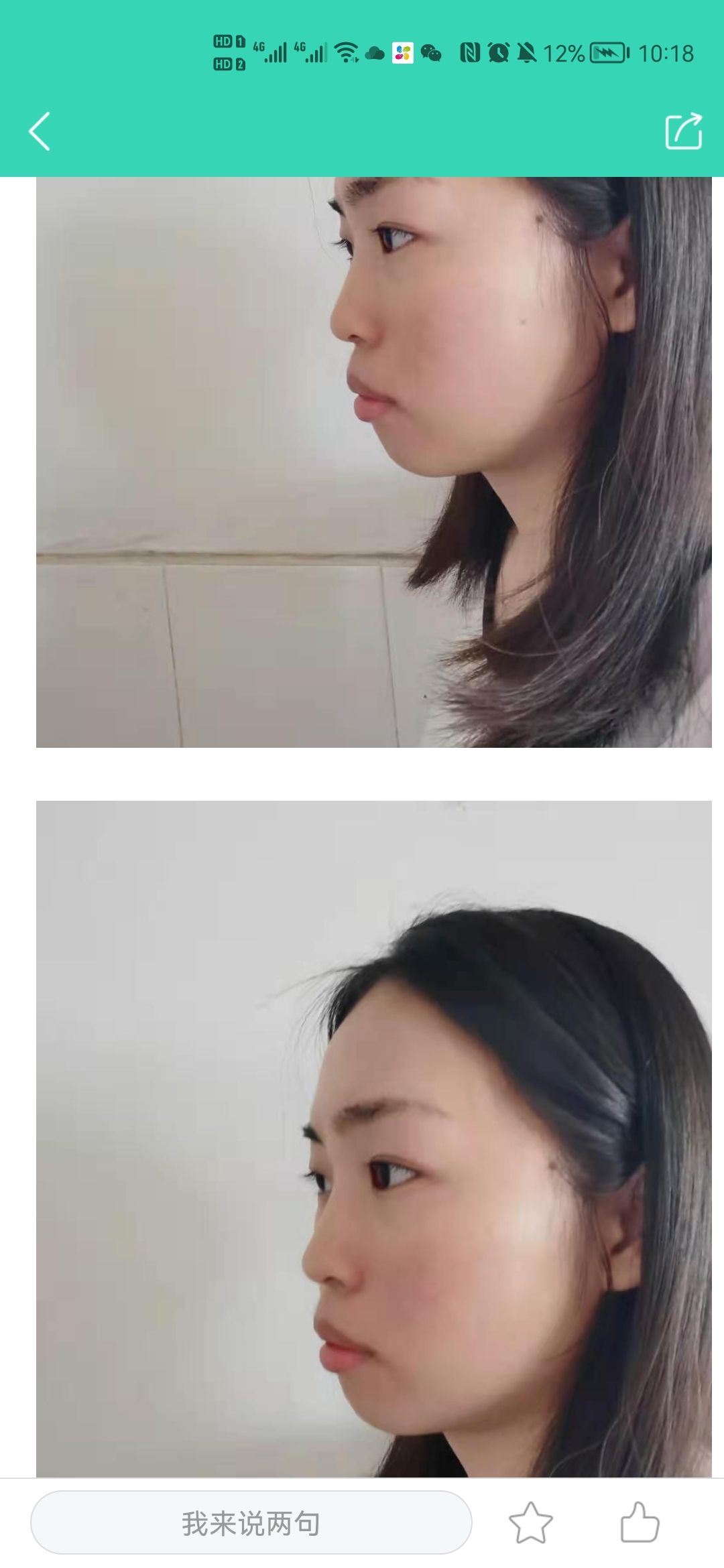Viewport: 724px width, 1568px height.
Task: Go back using the top-left arrow
Action: (x=40, y=131)
